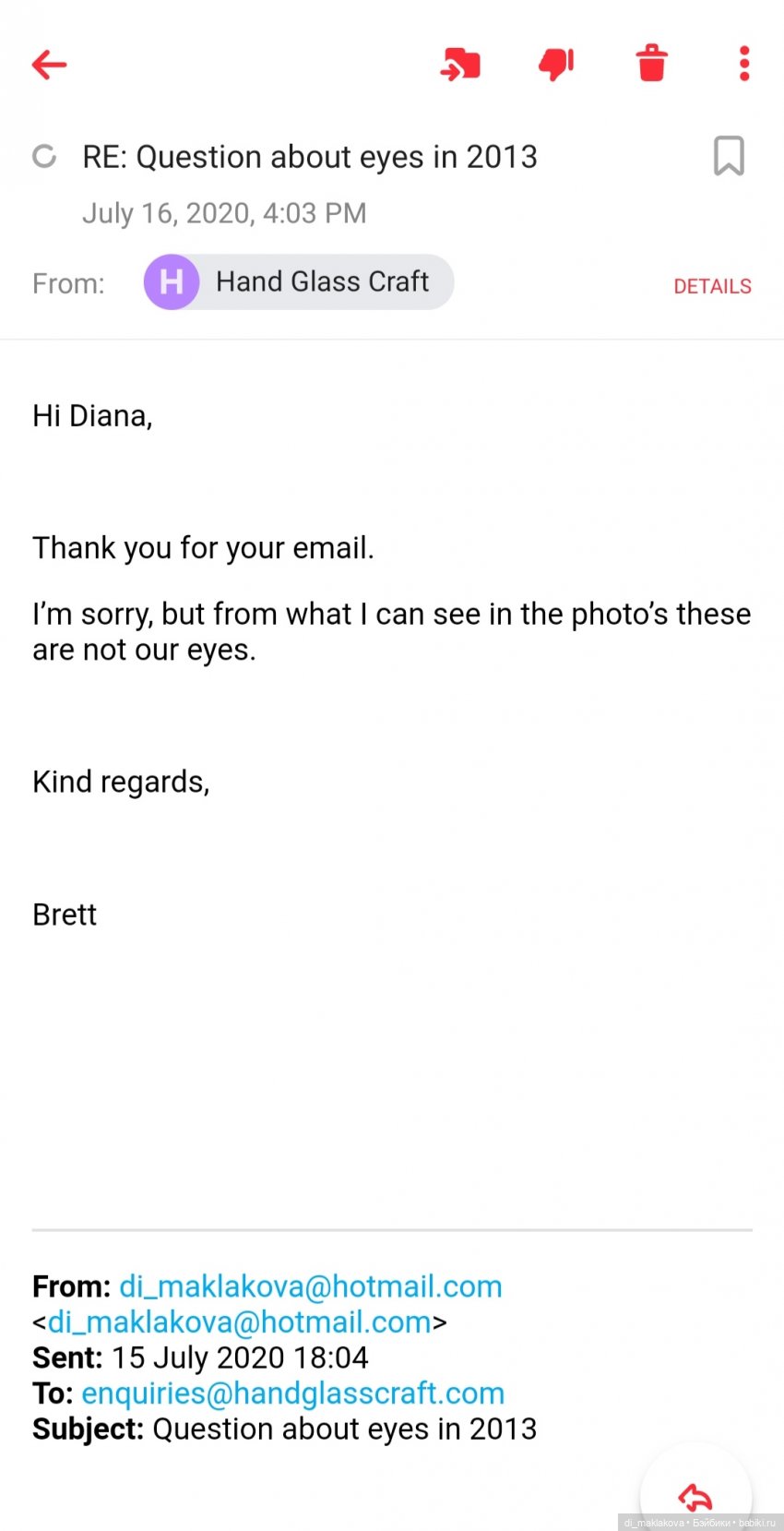Flag this email with the bookmark icon
This screenshot has height=1531, width=784.
coord(729,156)
